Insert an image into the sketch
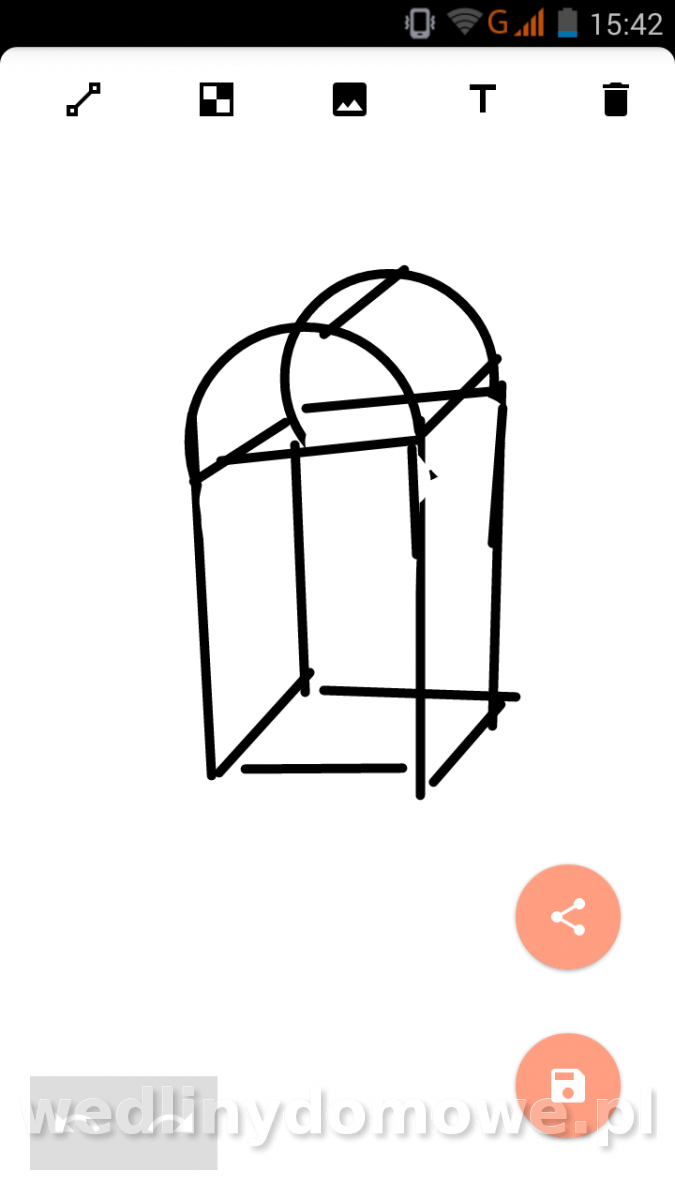675x1200 pixels. [349, 100]
